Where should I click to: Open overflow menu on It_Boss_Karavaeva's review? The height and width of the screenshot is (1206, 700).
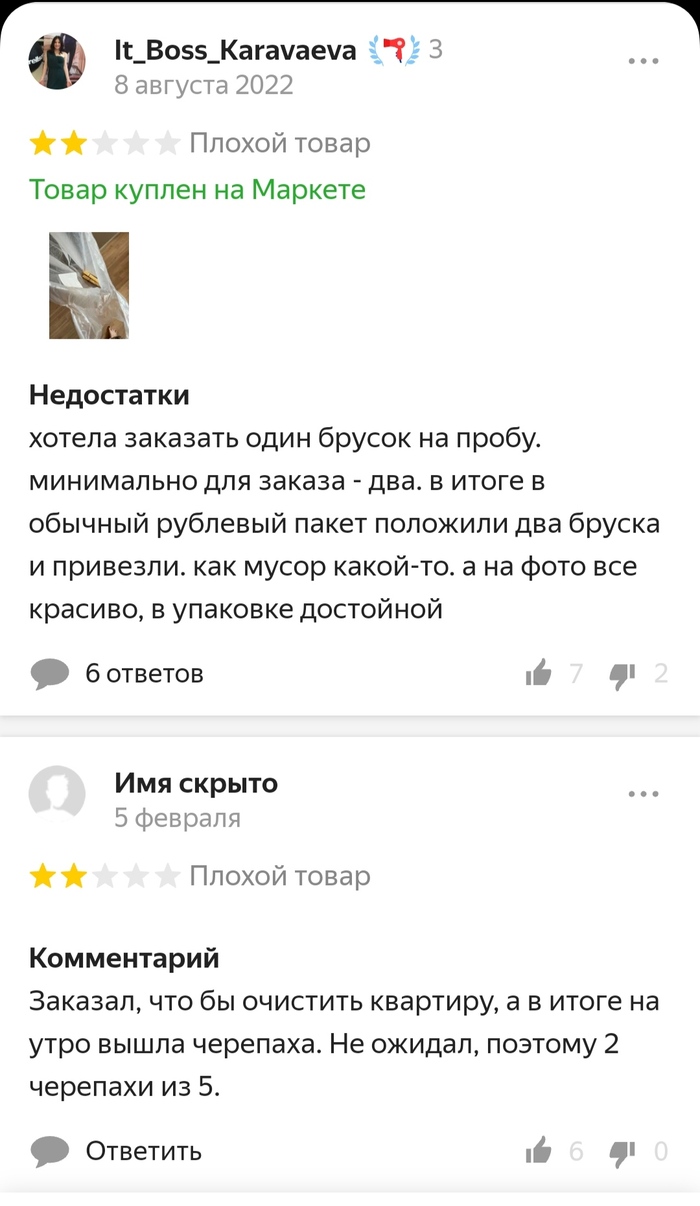tap(644, 61)
